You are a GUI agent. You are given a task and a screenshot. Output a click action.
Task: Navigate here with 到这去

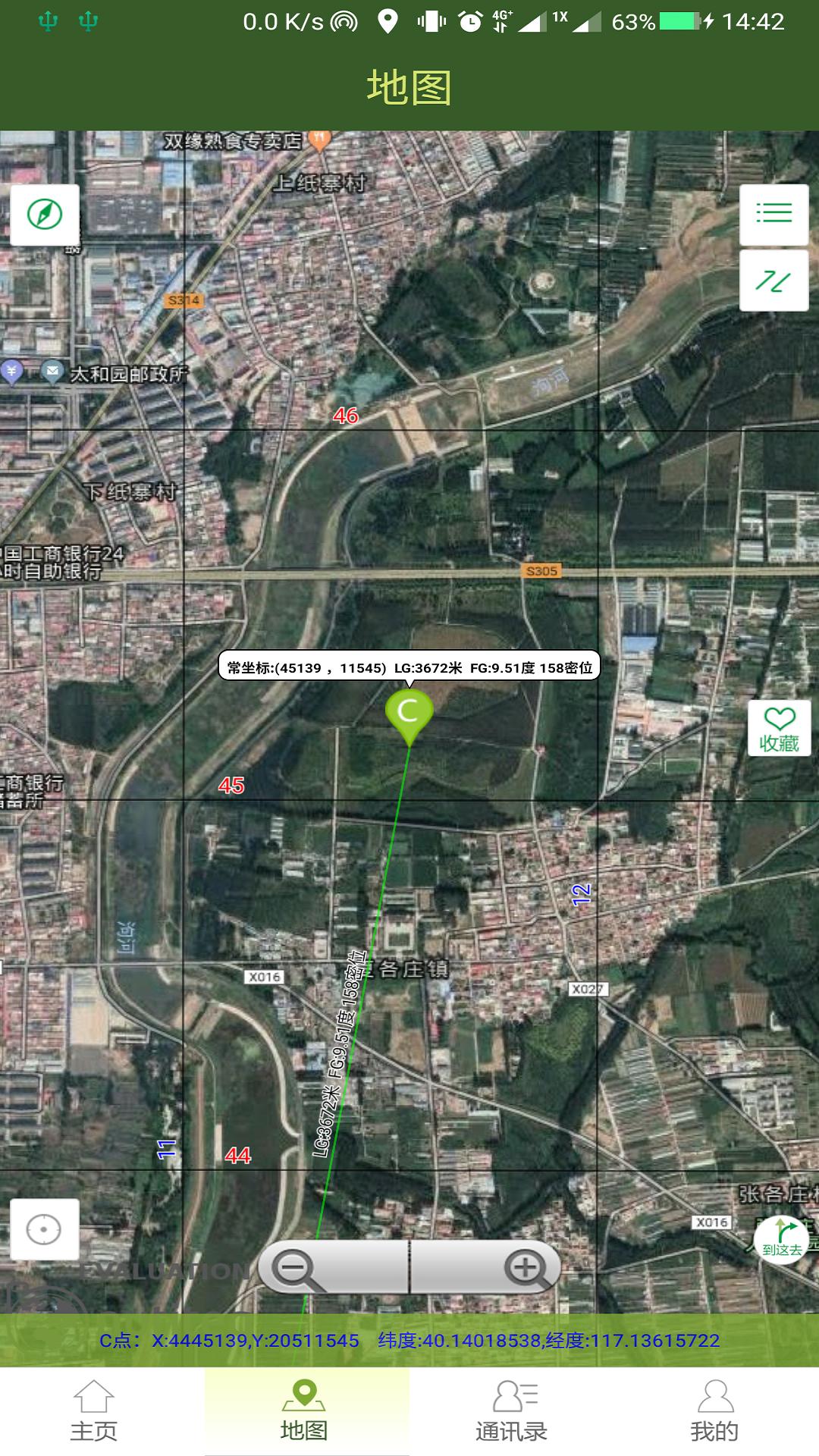783,1239
